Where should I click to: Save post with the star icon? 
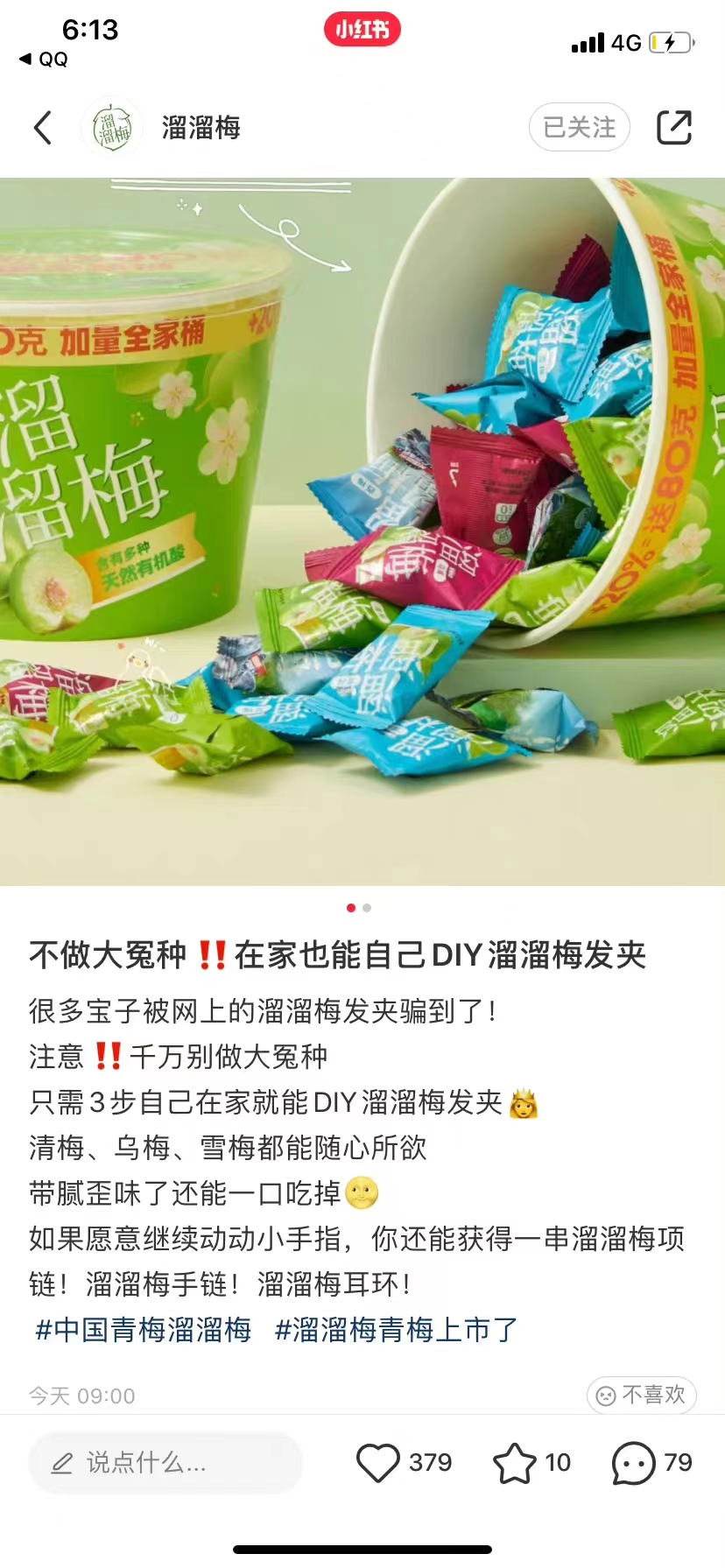515,1462
